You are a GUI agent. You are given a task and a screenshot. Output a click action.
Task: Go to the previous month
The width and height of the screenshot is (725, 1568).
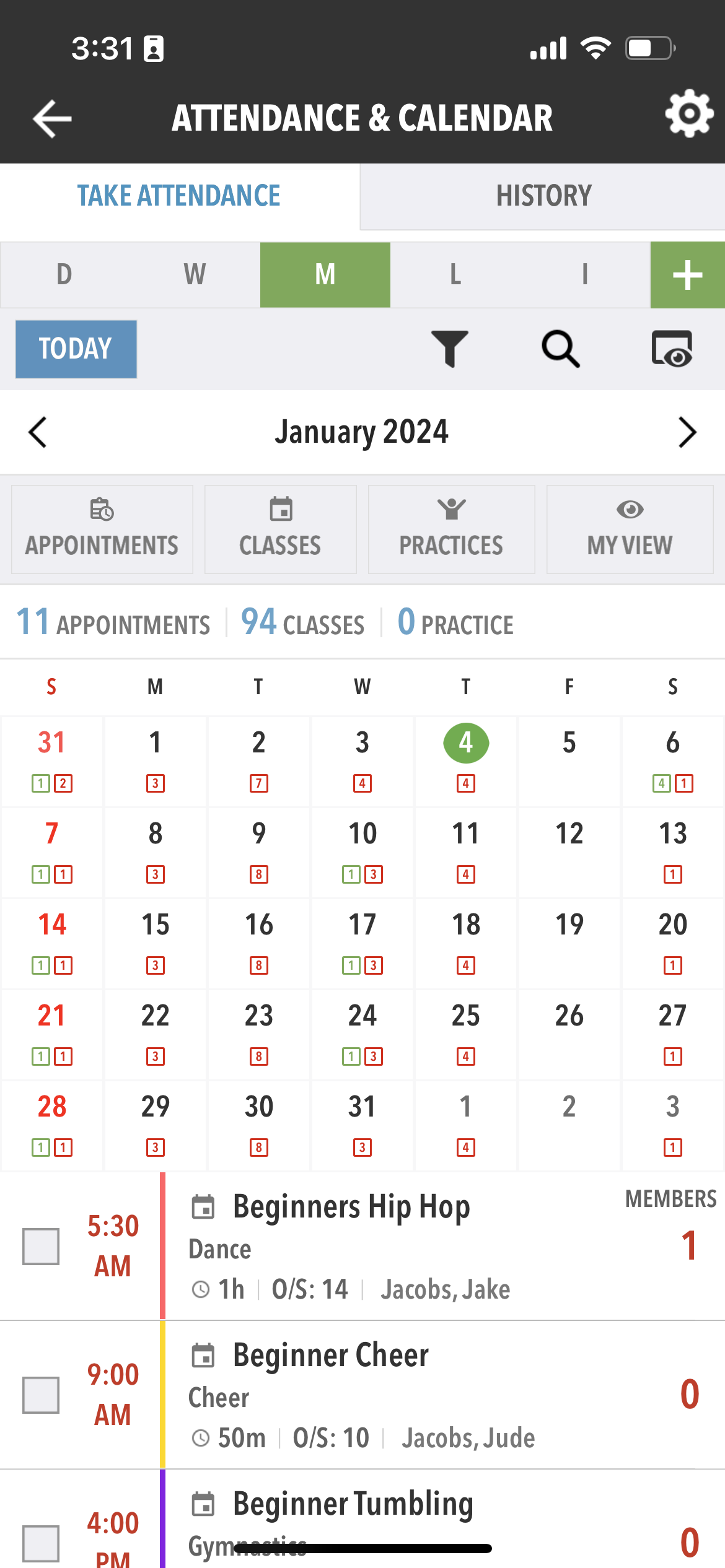[37, 432]
